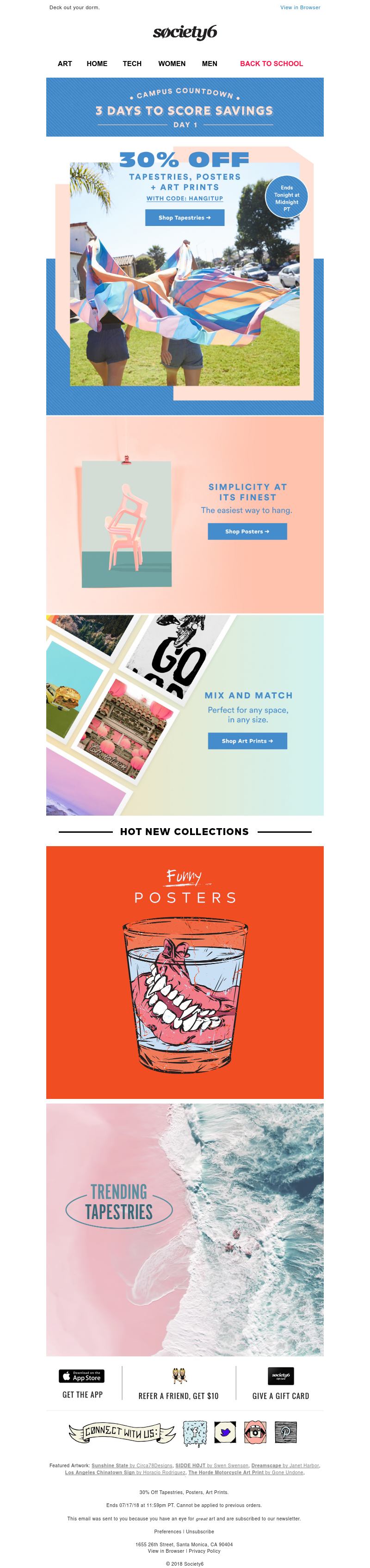Tap the Shop Posters button
370x1568 pixels.
[247, 531]
